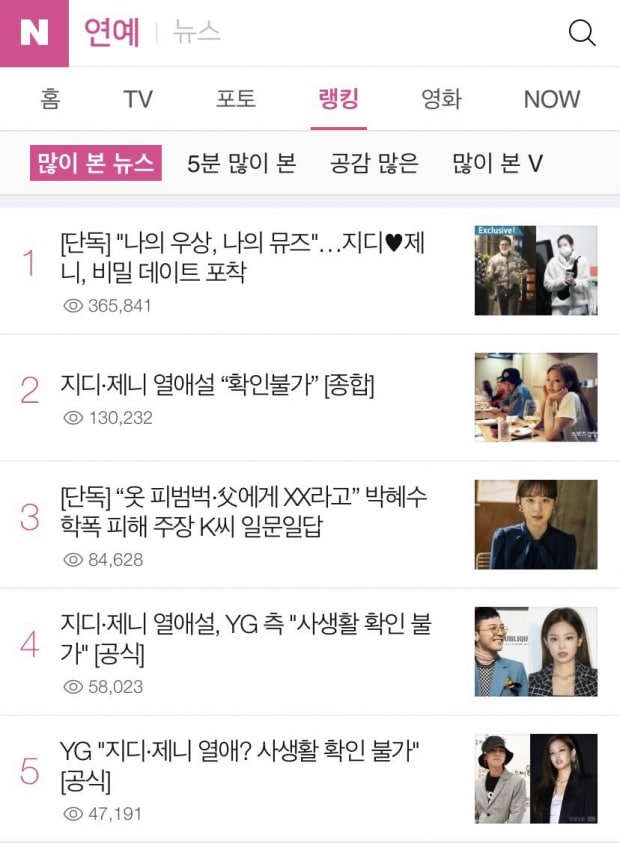This screenshot has height=843, width=620.
Task: Open article "나의 우상, 나의 뮤즈" ranked first
Action: (243, 257)
